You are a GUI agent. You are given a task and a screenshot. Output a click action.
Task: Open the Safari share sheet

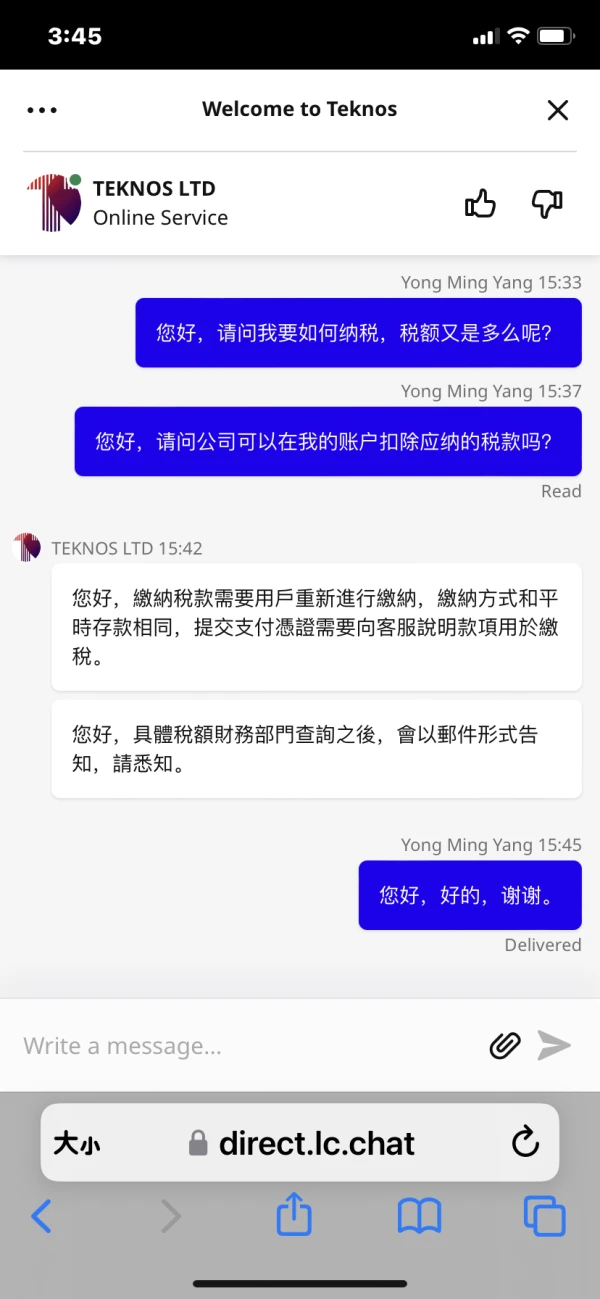tap(294, 1214)
